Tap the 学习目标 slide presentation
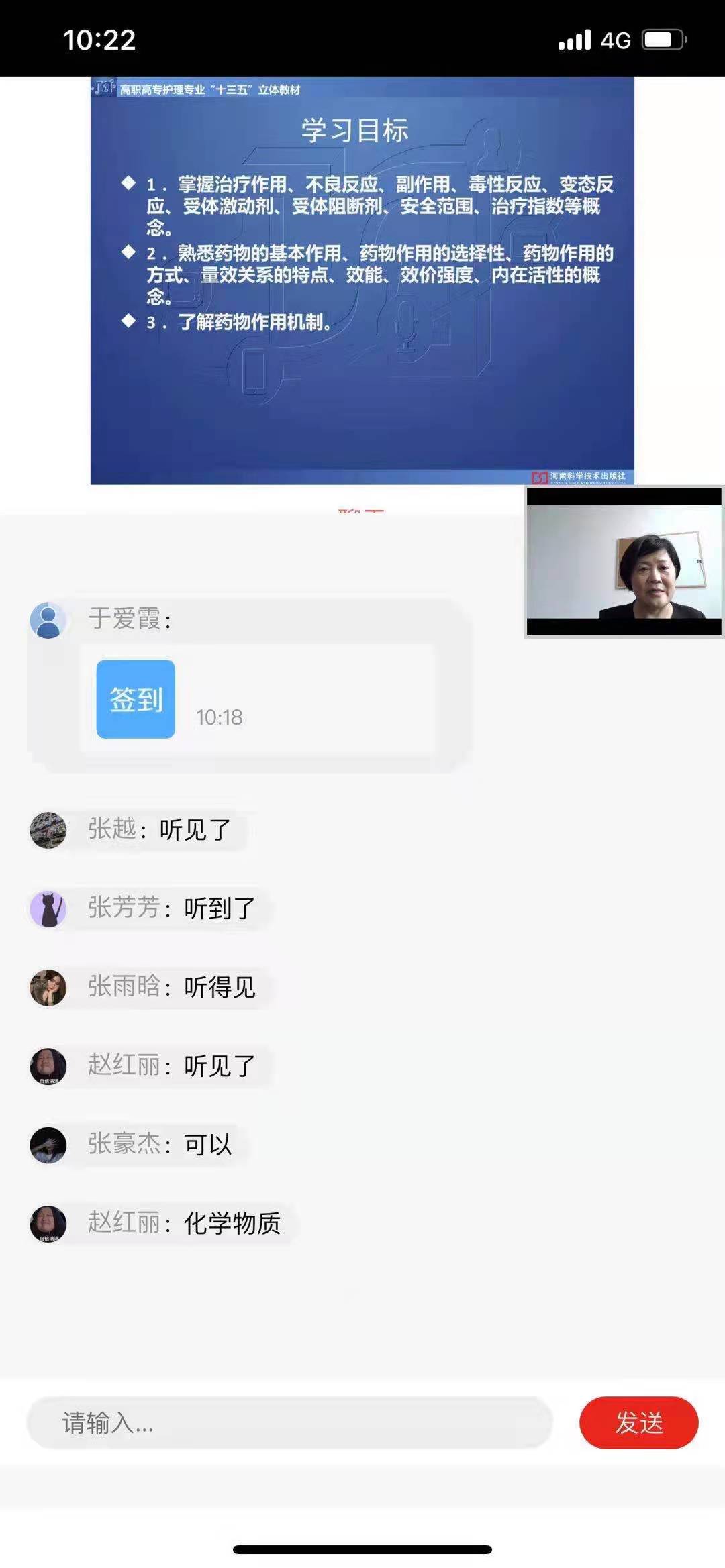 pos(362,280)
